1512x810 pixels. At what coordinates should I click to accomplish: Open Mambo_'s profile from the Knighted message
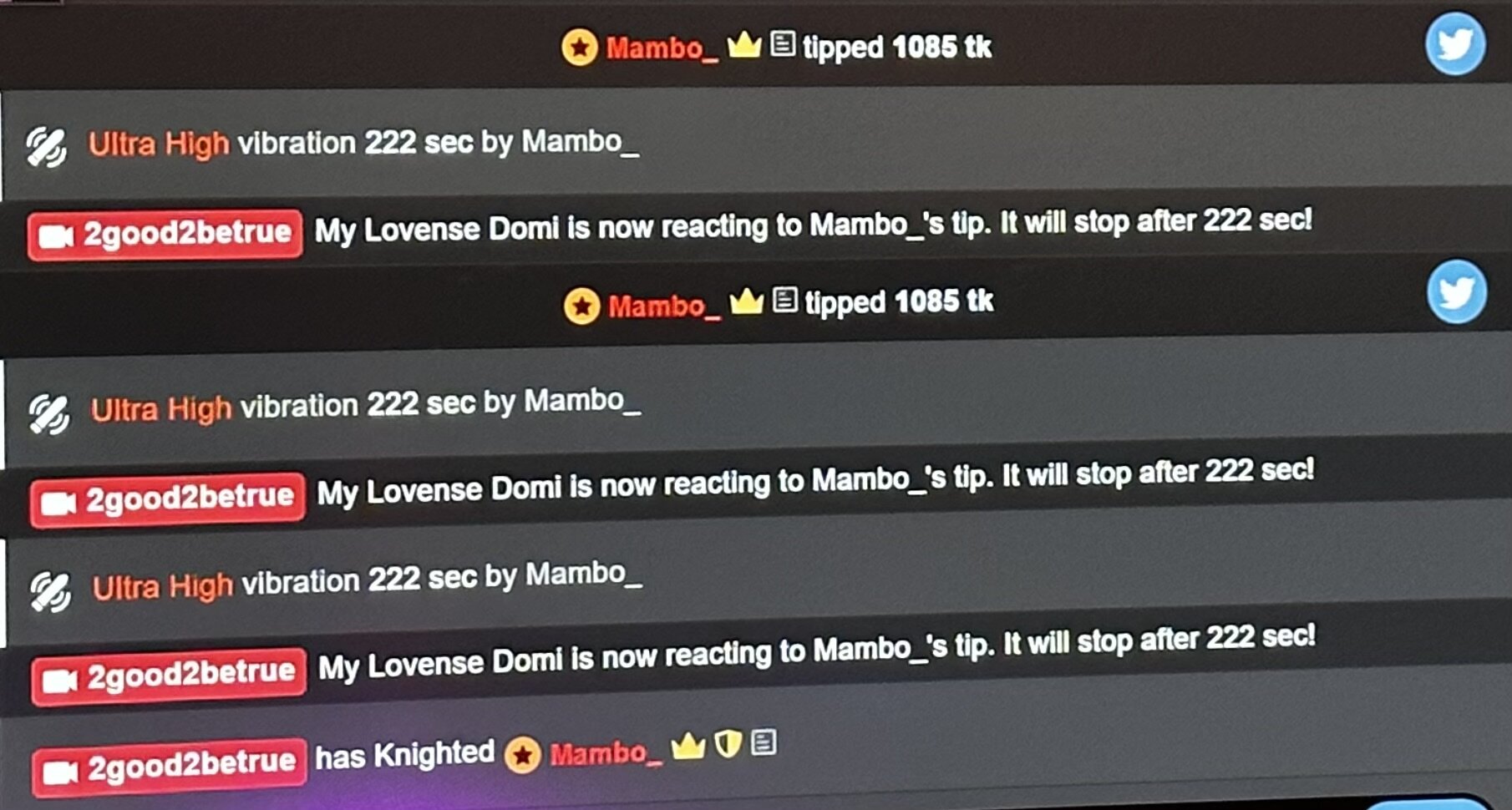598,754
